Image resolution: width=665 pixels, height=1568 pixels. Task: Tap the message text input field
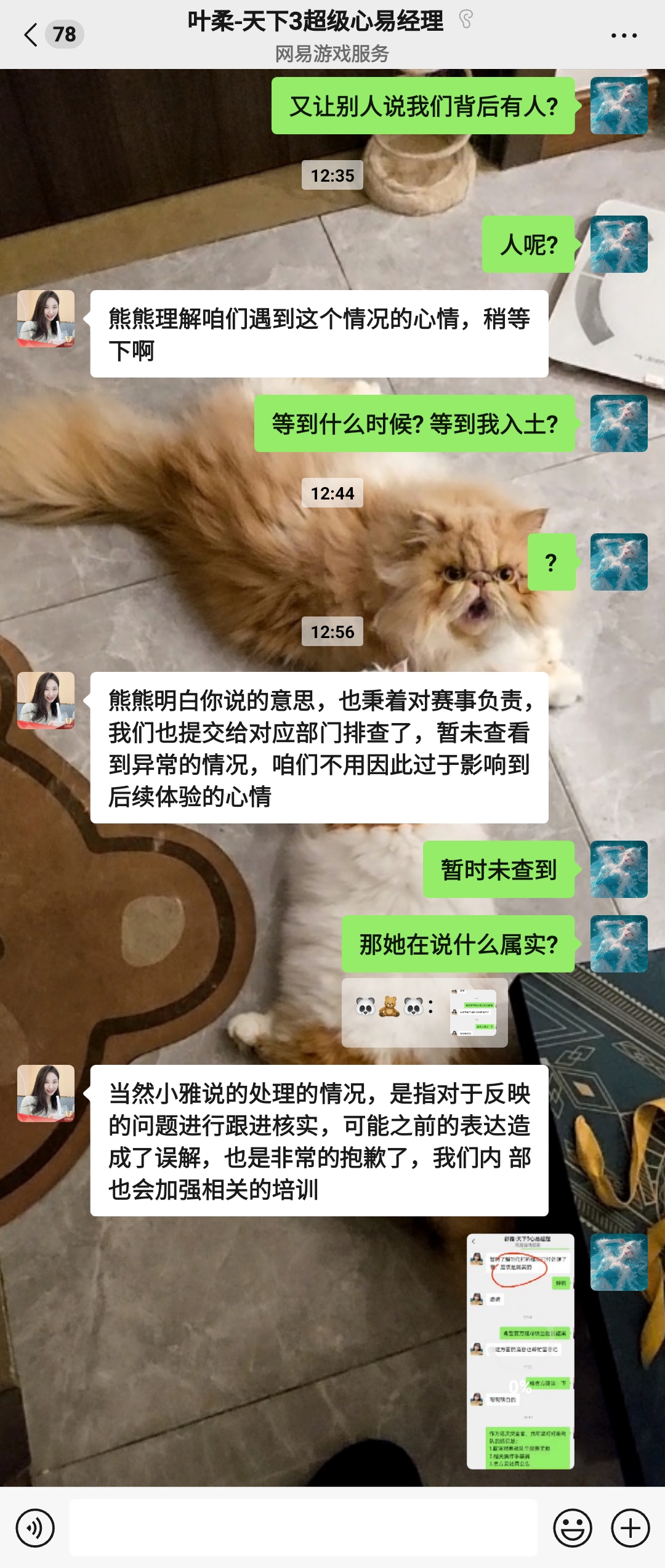303,1528
